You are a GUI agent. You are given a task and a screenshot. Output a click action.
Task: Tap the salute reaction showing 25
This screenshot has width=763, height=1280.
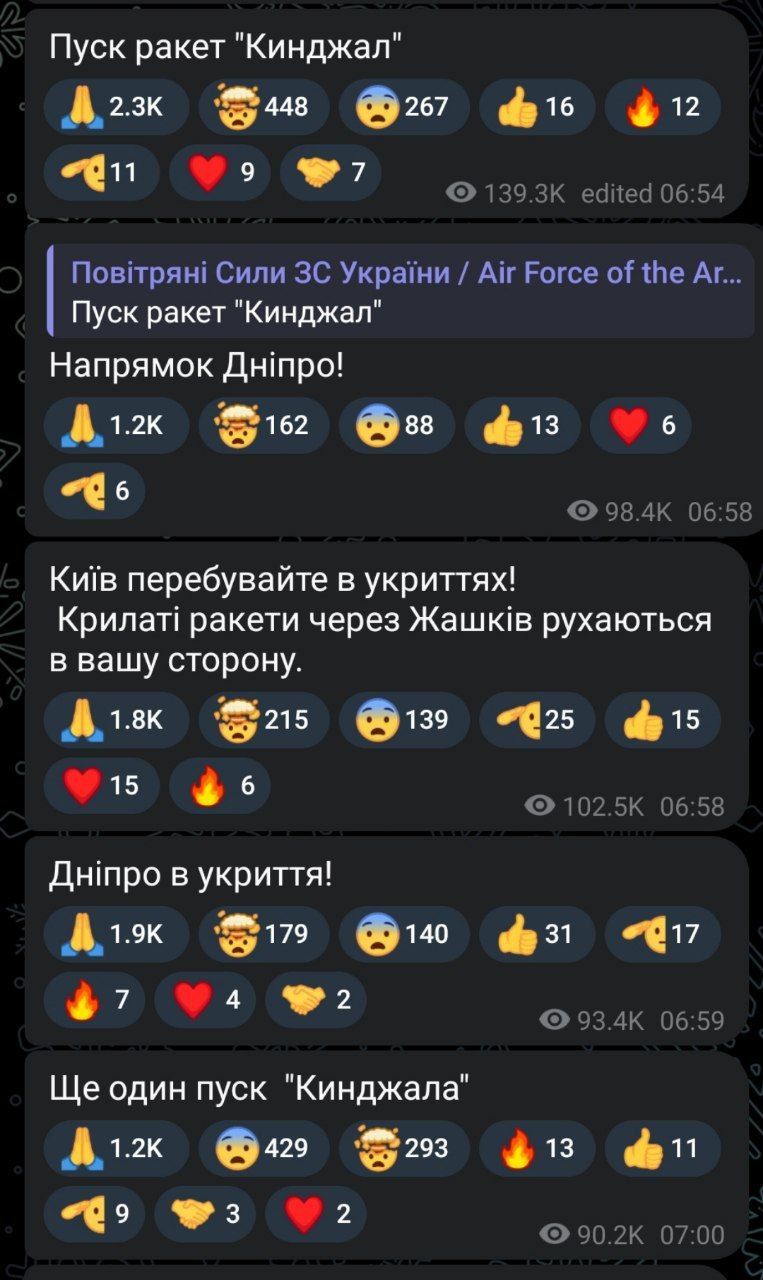[537, 720]
